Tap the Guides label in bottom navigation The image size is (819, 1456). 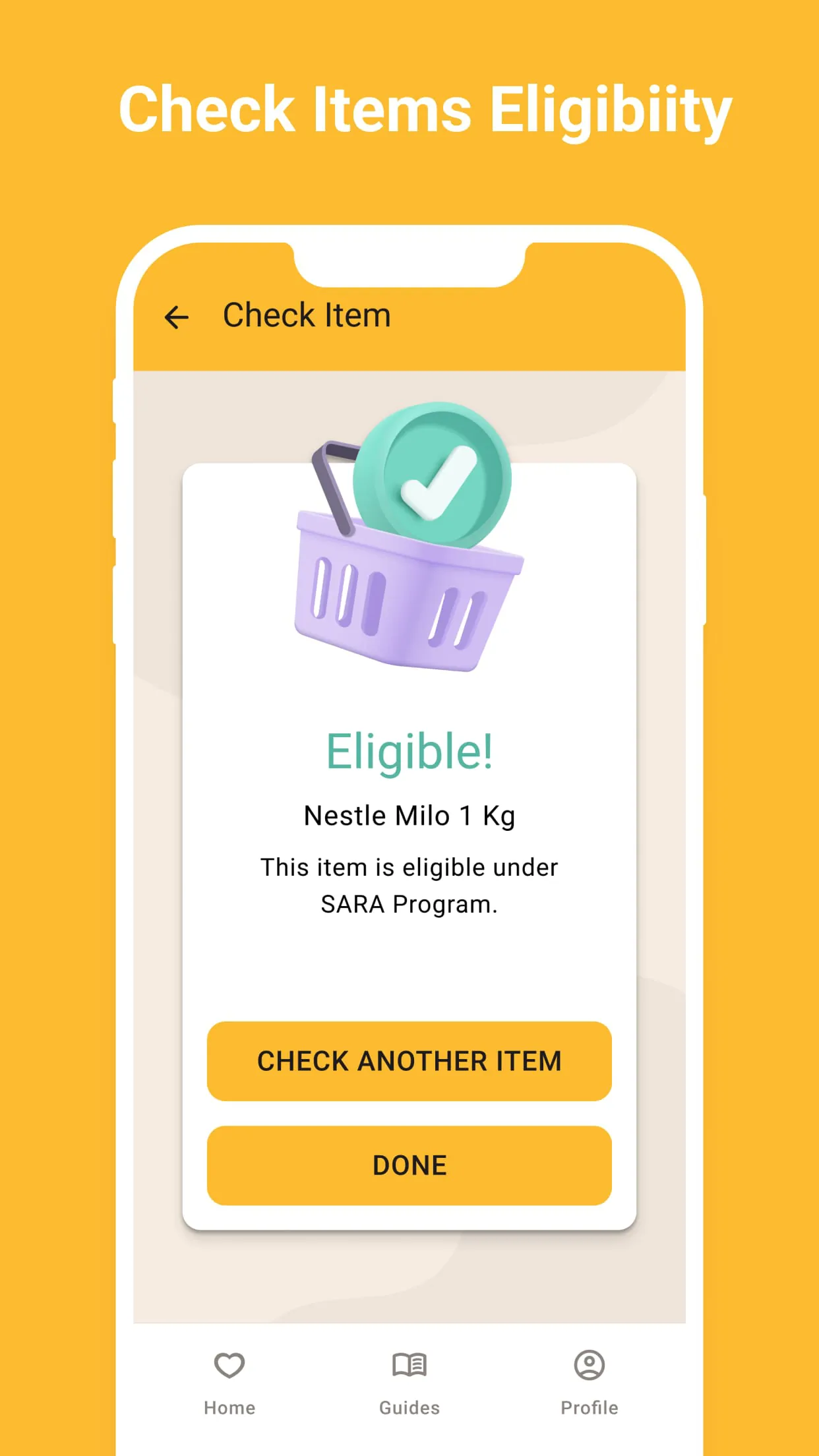[x=409, y=1408]
